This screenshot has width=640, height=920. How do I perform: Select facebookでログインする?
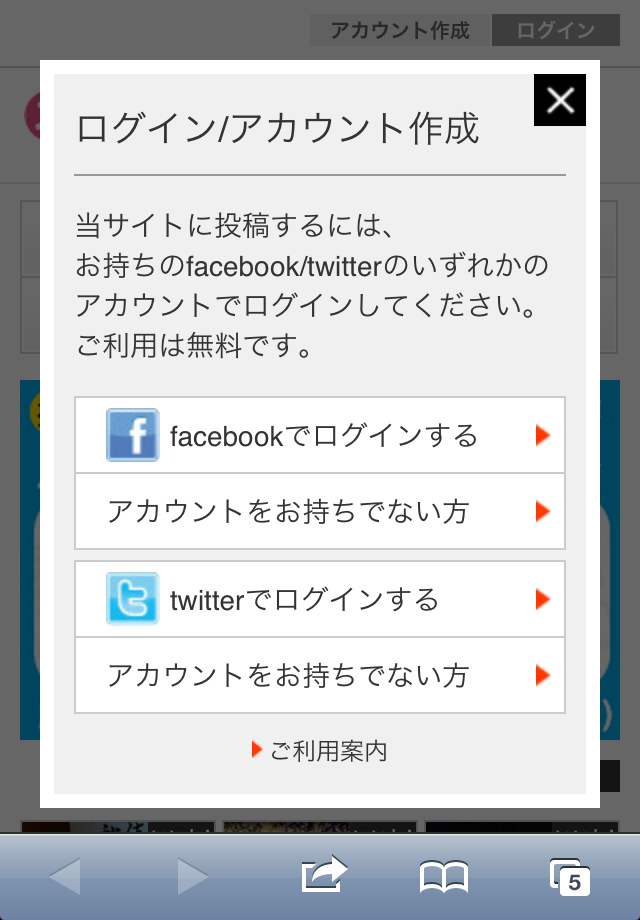(x=320, y=436)
